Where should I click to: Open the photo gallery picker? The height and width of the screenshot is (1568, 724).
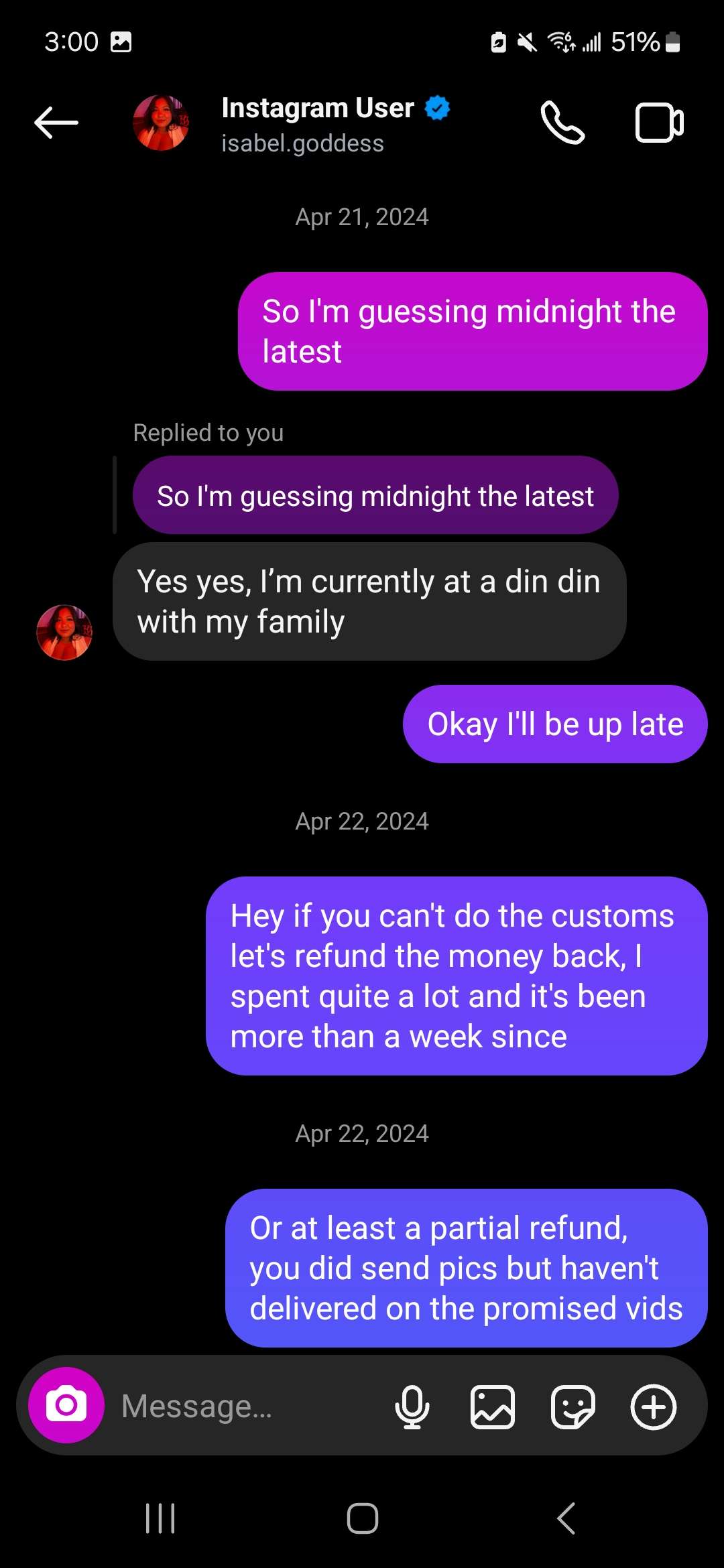[x=493, y=1407]
